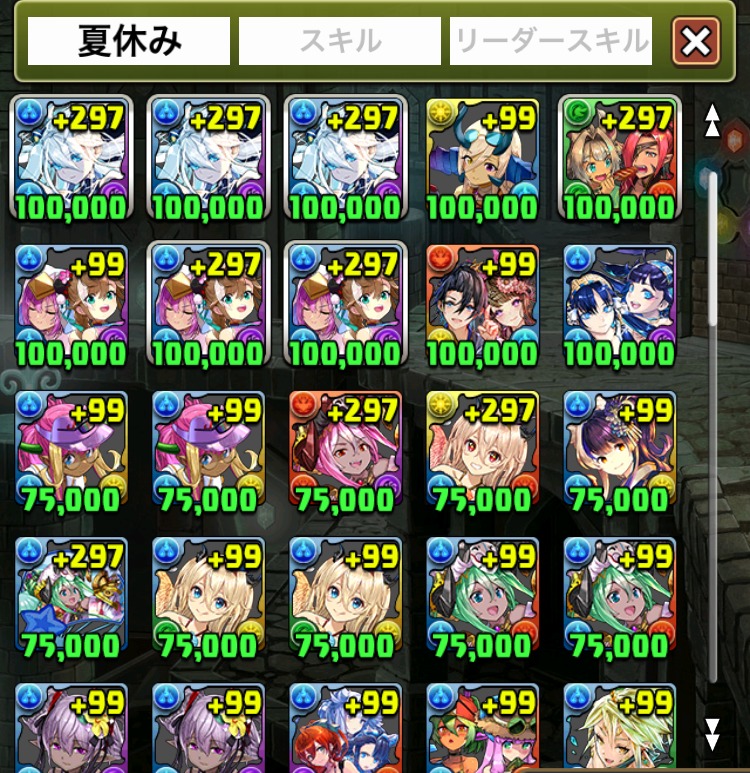Jump to top with the up arrows
This screenshot has width=750, height=773.
(712, 121)
